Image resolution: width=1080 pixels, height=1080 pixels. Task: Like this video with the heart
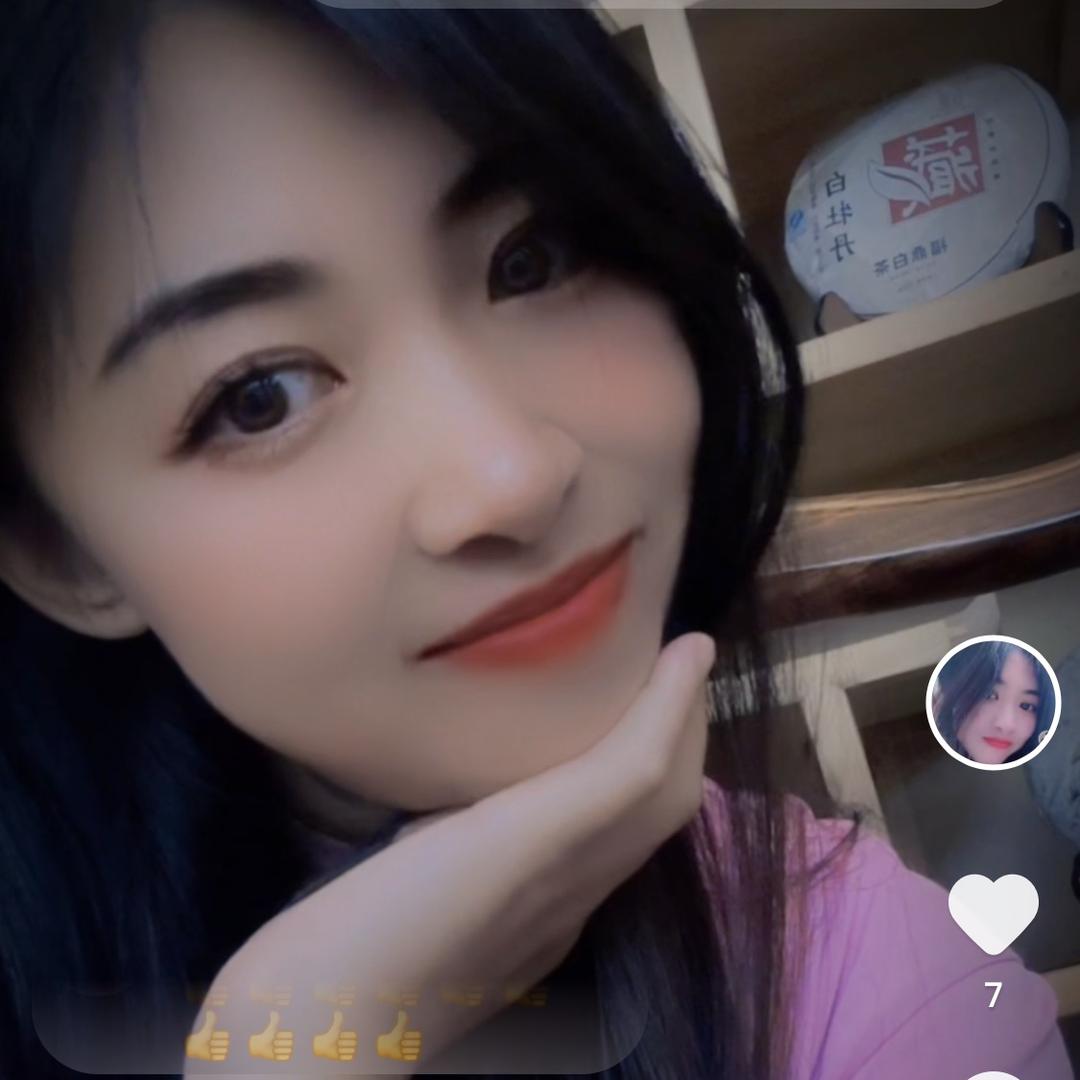point(993,912)
